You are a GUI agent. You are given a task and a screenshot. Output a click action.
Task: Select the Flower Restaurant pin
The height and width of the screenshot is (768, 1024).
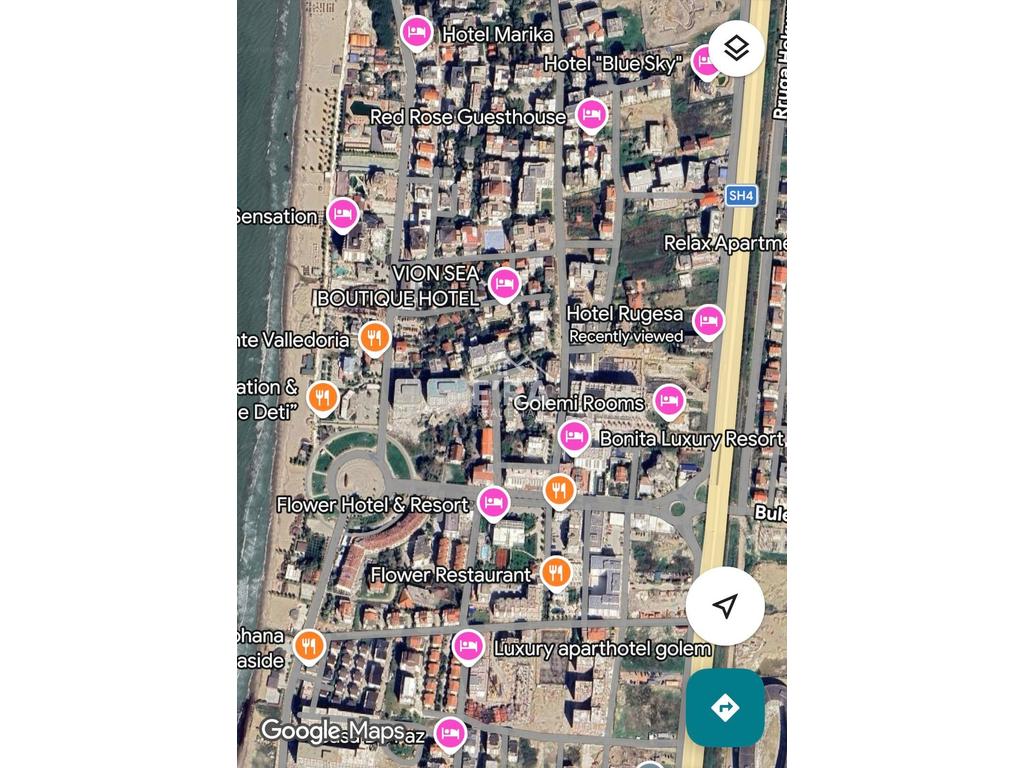tap(556, 573)
